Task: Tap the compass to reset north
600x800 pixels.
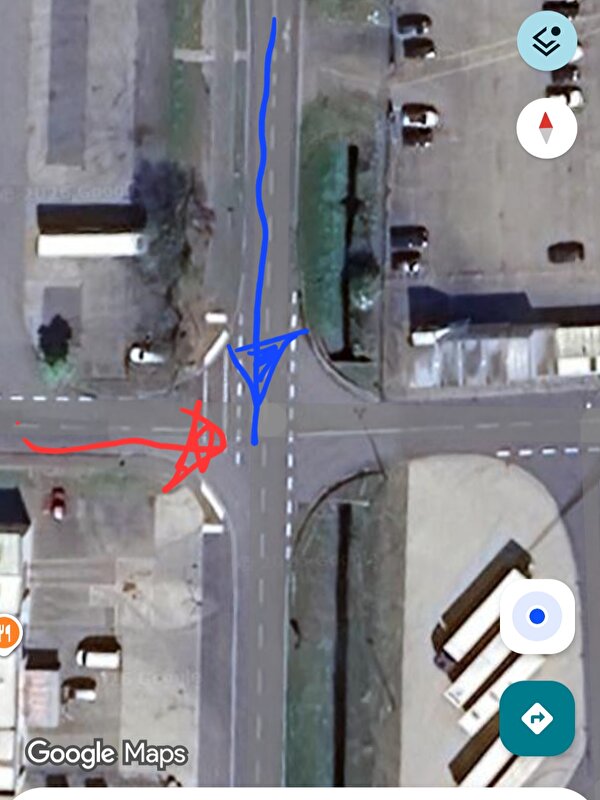Action: pos(546,128)
